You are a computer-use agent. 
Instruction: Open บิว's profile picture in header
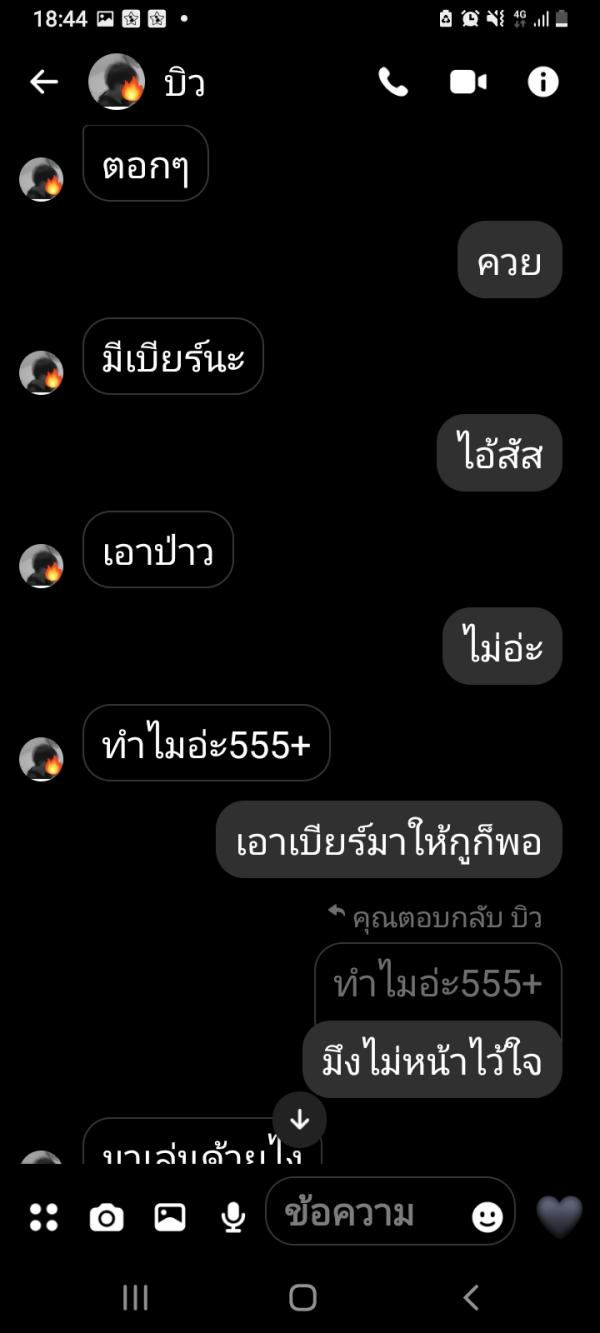[x=116, y=82]
